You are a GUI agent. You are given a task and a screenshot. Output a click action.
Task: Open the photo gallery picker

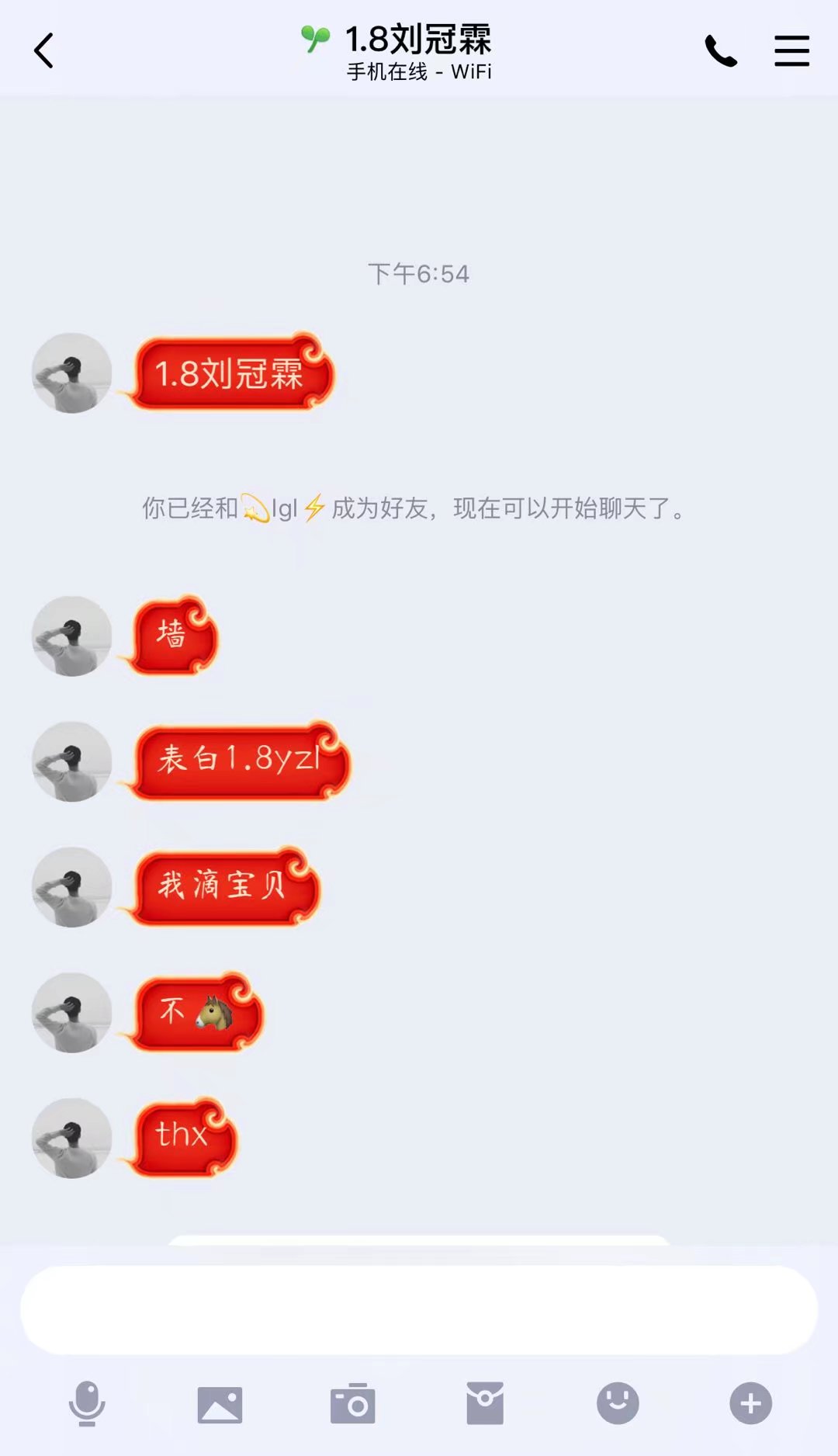click(x=220, y=1404)
